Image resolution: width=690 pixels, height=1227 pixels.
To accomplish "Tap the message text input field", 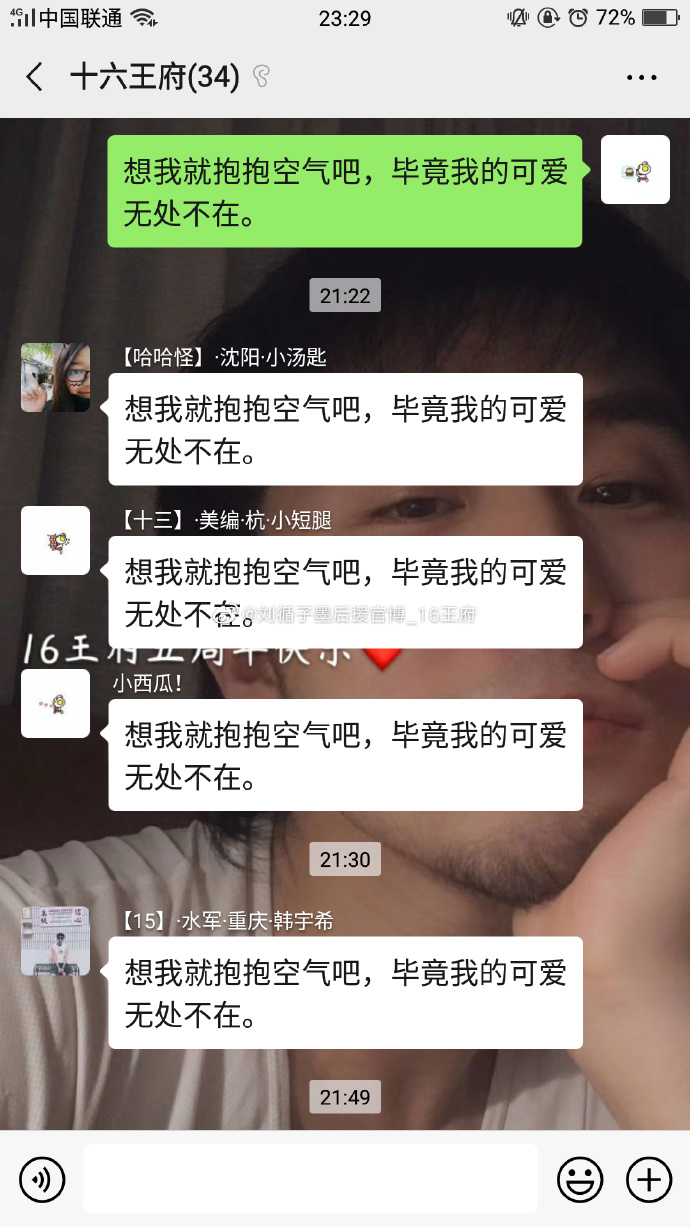I will [x=310, y=1180].
